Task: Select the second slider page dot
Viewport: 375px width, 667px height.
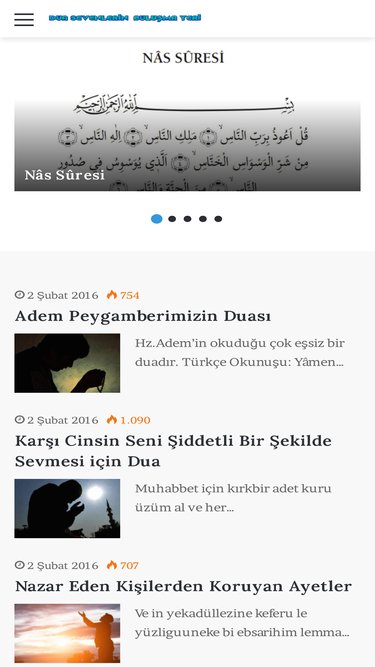Action: pyautogui.click(x=172, y=219)
